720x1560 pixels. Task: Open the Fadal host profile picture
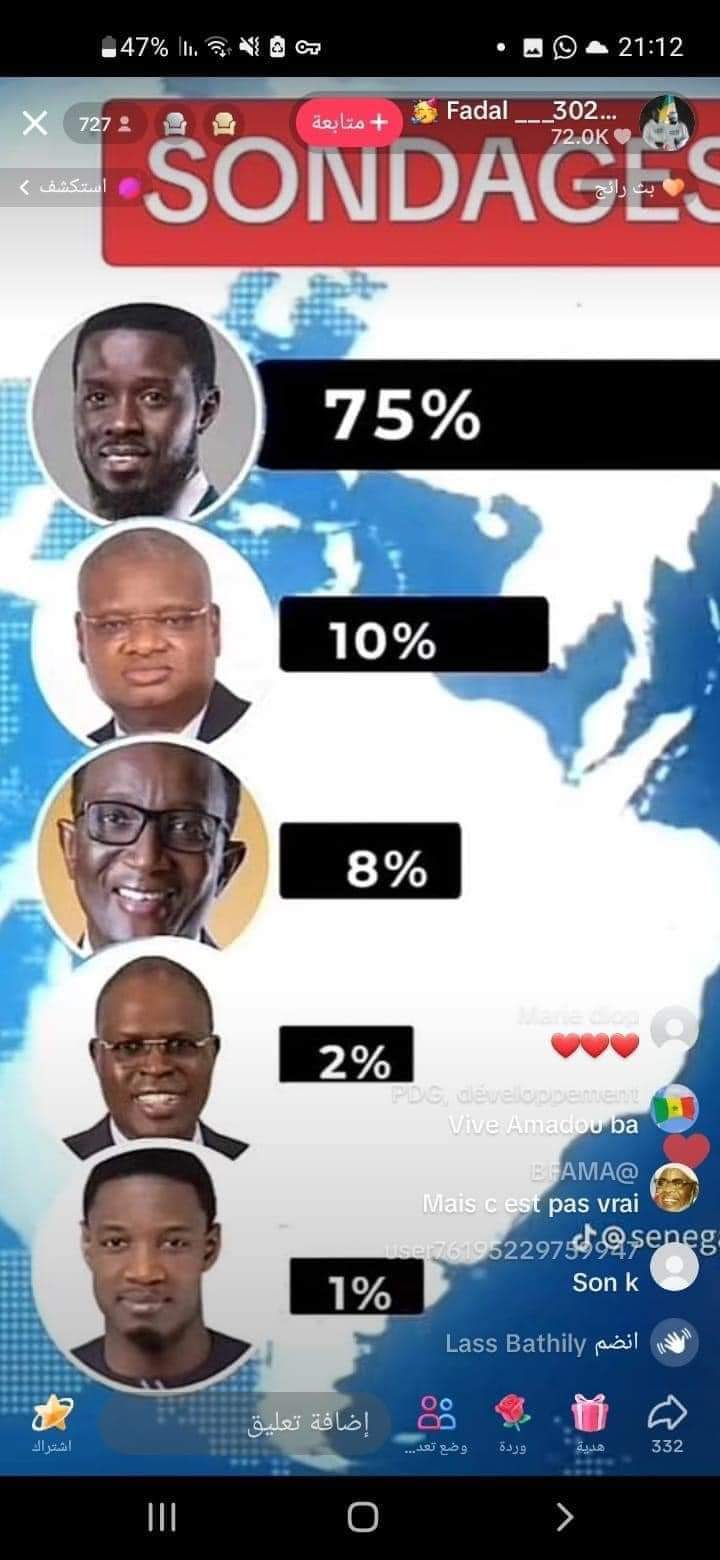[x=666, y=124]
